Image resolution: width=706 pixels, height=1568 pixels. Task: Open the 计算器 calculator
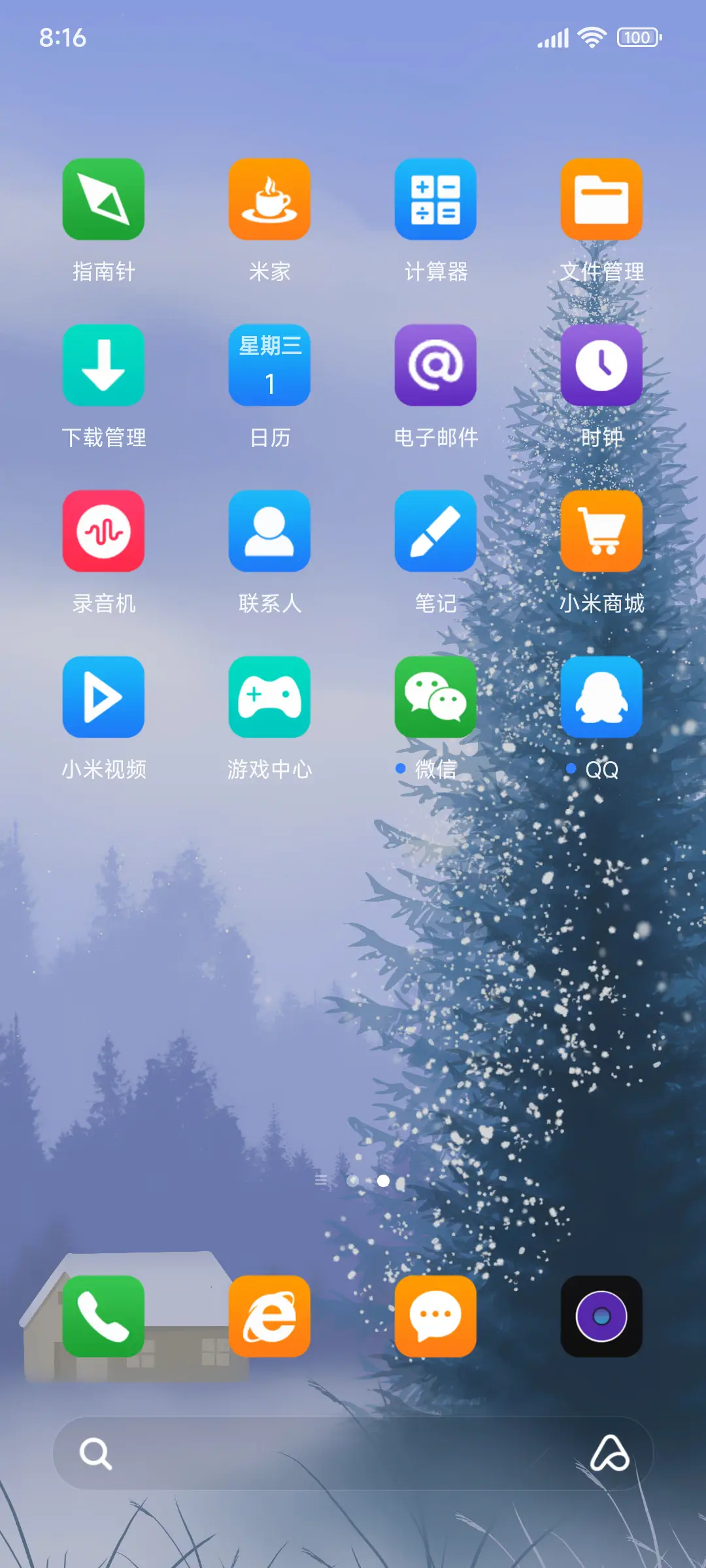tap(435, 199)
